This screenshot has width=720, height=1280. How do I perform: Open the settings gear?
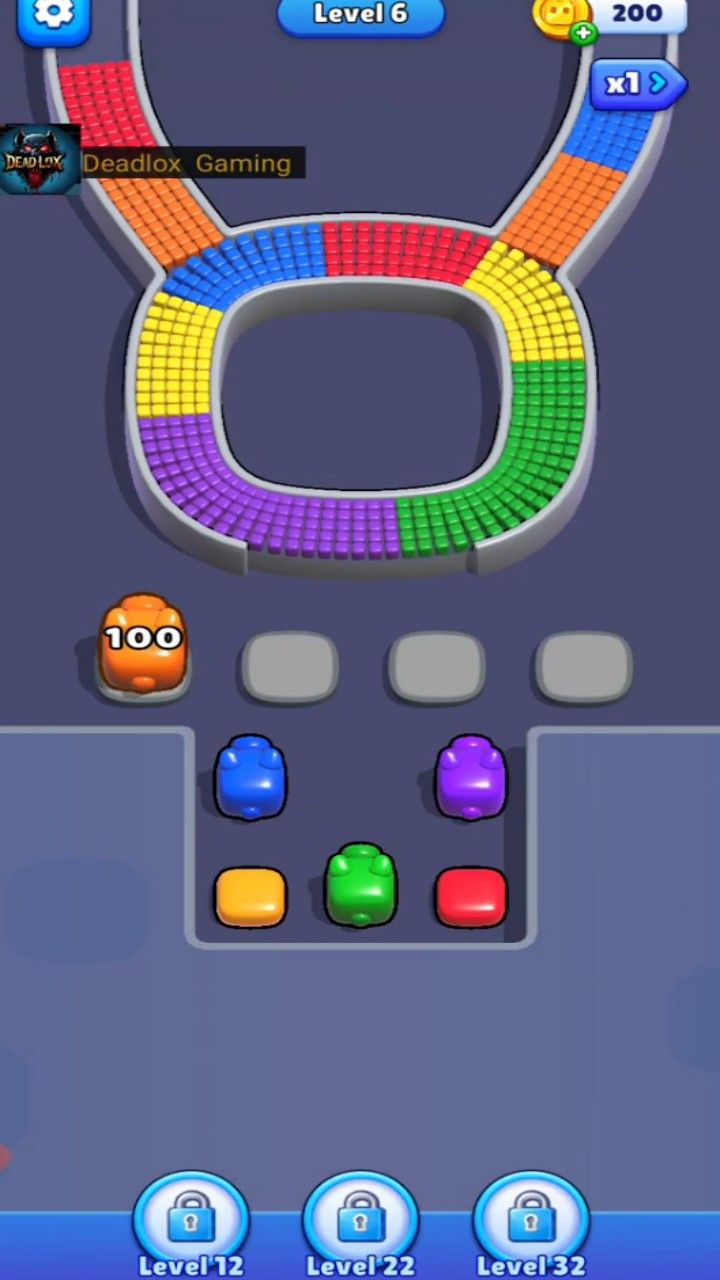(53, 14)
